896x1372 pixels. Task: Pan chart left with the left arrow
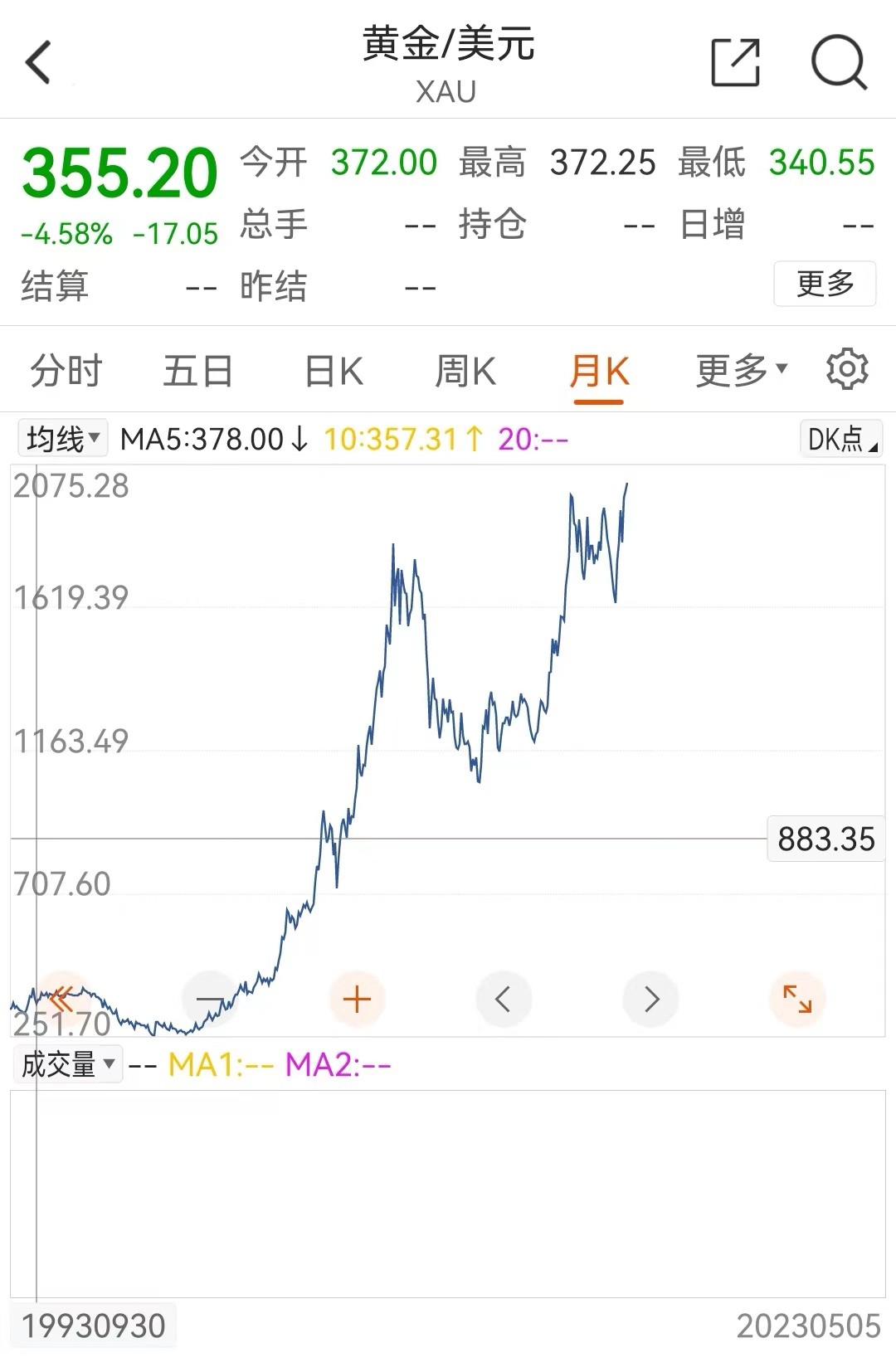(x=504, y=1000)
